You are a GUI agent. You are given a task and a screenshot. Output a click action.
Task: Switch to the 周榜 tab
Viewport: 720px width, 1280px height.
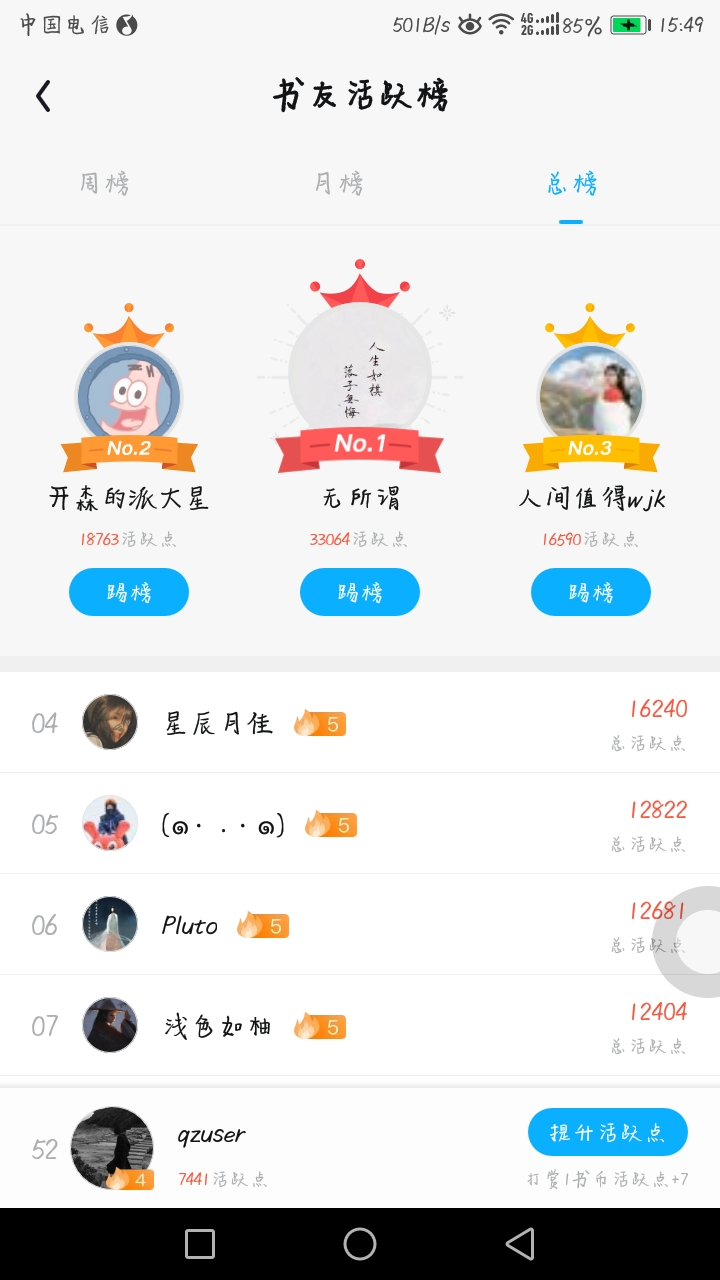click(105, 184)
